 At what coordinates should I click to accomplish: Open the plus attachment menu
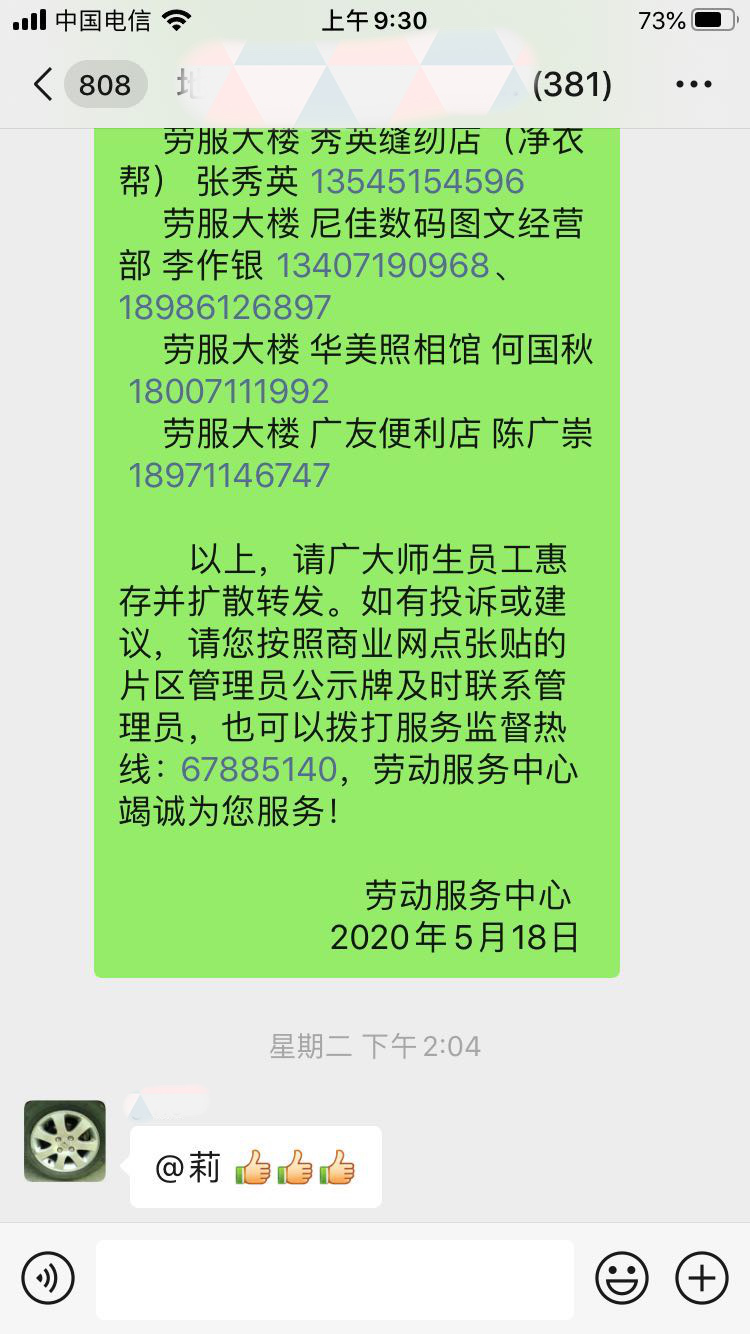pos(701,1277)
